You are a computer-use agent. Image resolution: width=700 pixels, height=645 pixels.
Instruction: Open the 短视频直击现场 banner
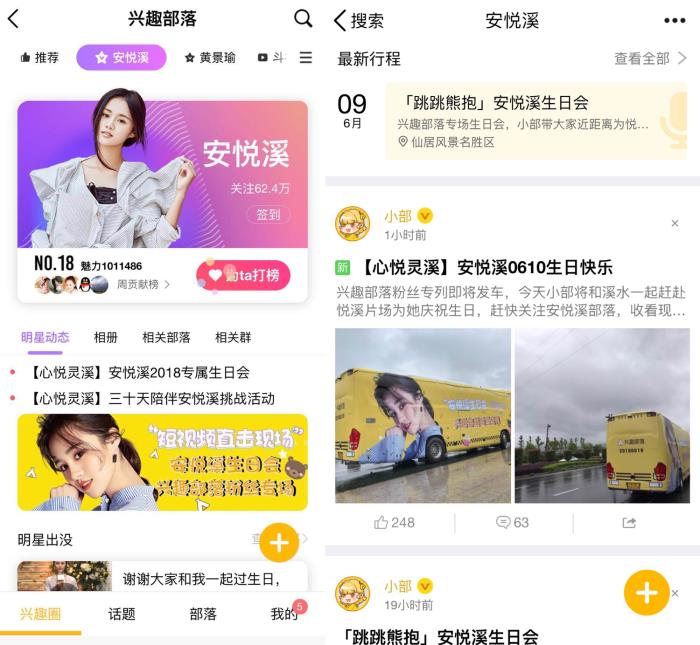162,462
